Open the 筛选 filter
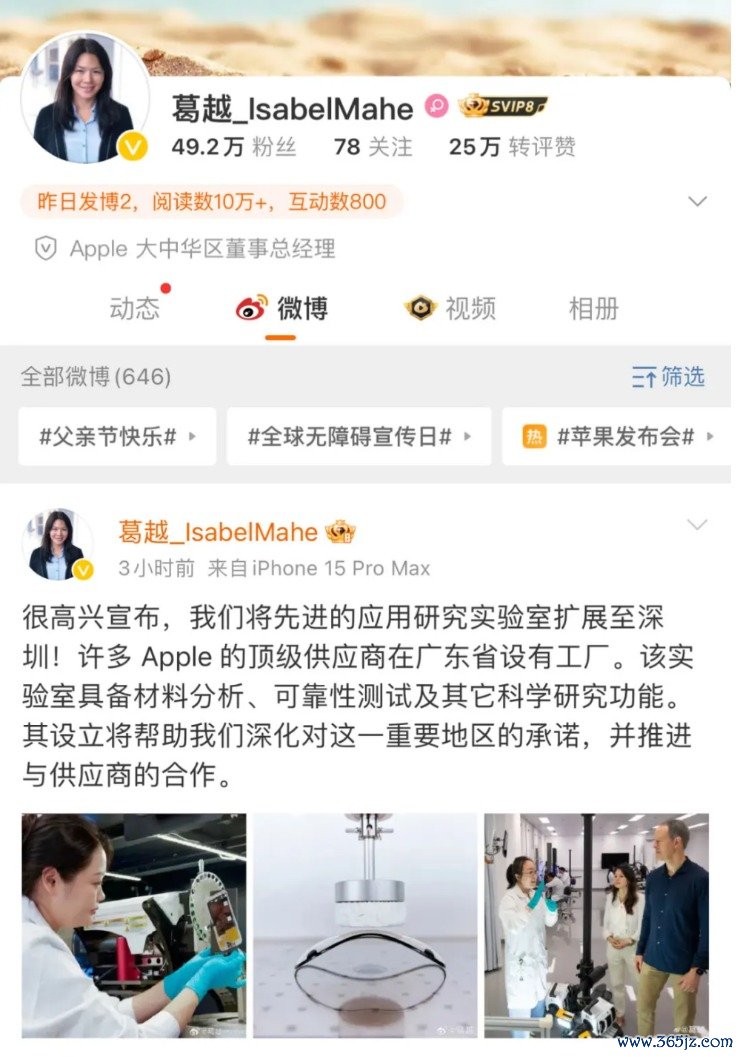740x1057 pixels. point(668,377)
